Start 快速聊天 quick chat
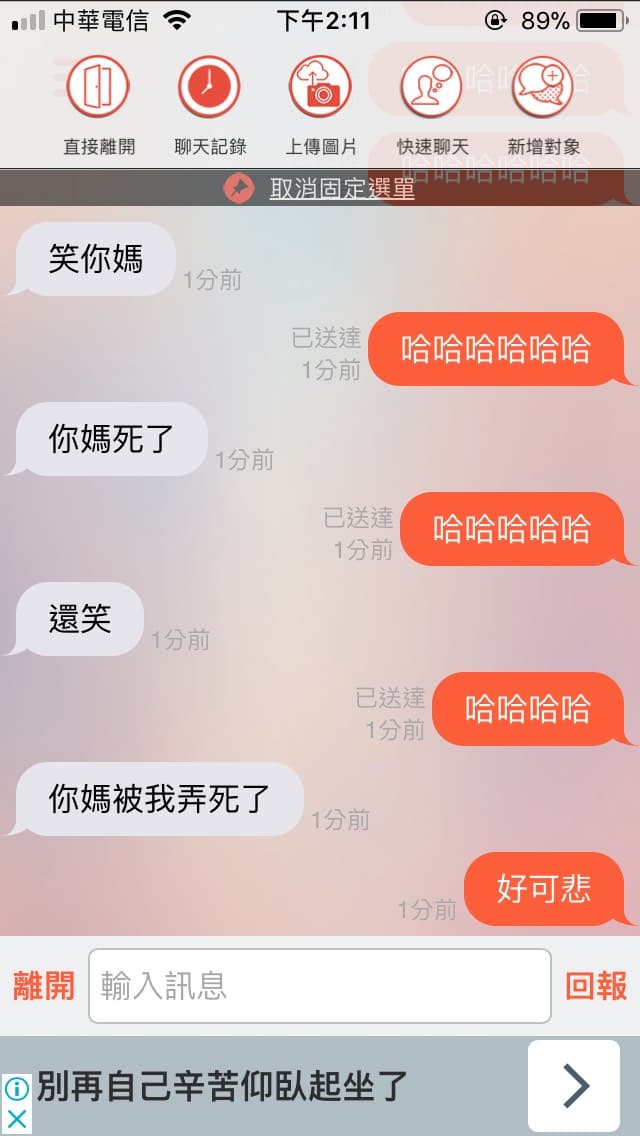The width and height of the screenshot is (640, 1136). (x=431, y=88)
